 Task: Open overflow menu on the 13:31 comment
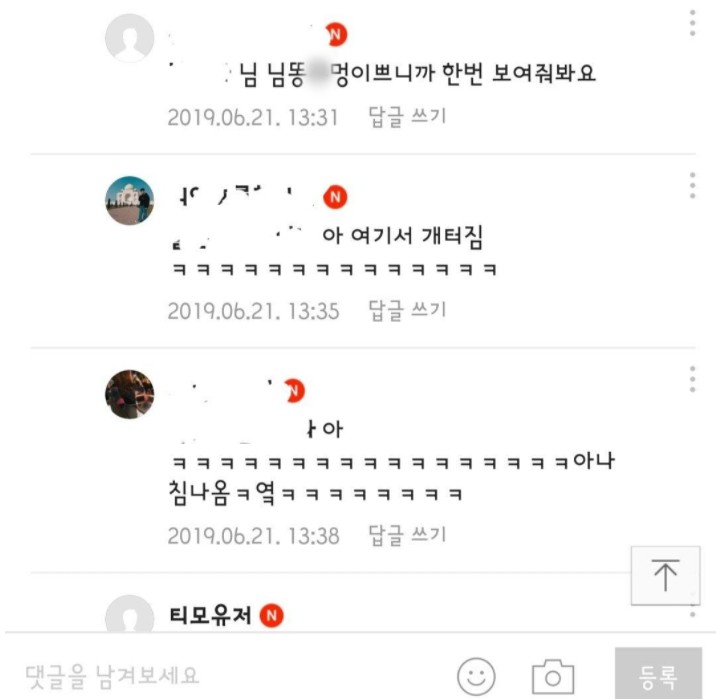point(692,24)
